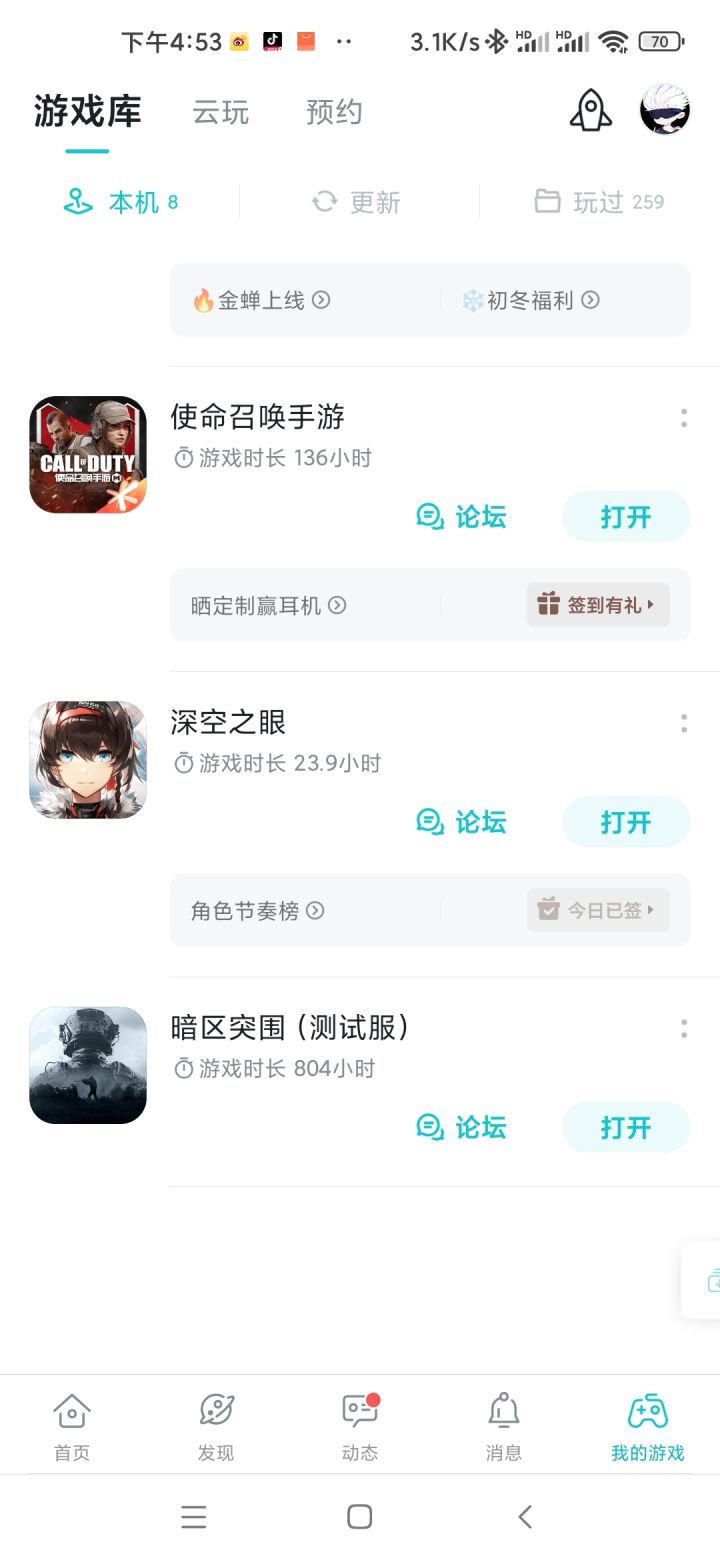Screen dimensions: 720x1560
Task: Launch 深空之眼 with 打开
Action: click(626, 822)
